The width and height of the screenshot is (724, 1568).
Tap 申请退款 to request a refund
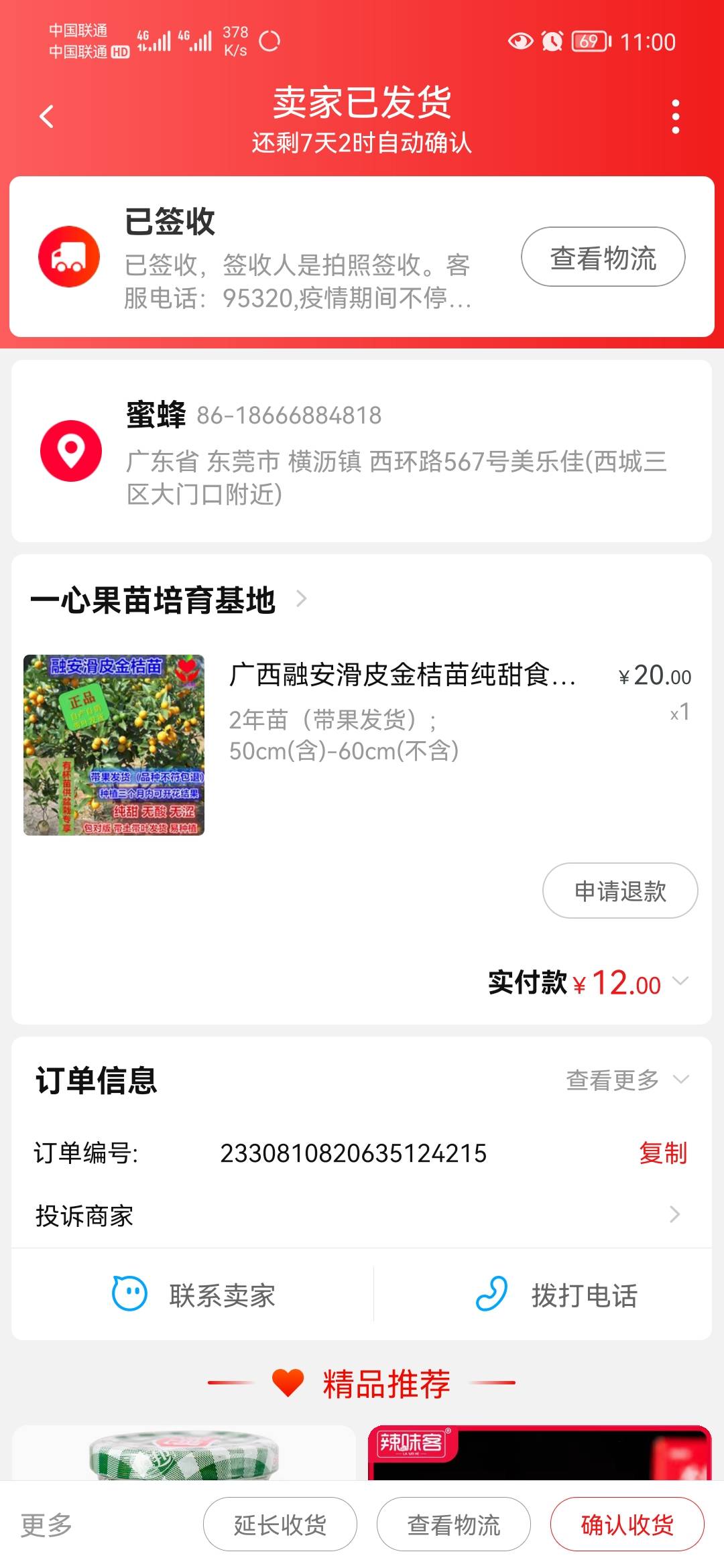[620, 891]
